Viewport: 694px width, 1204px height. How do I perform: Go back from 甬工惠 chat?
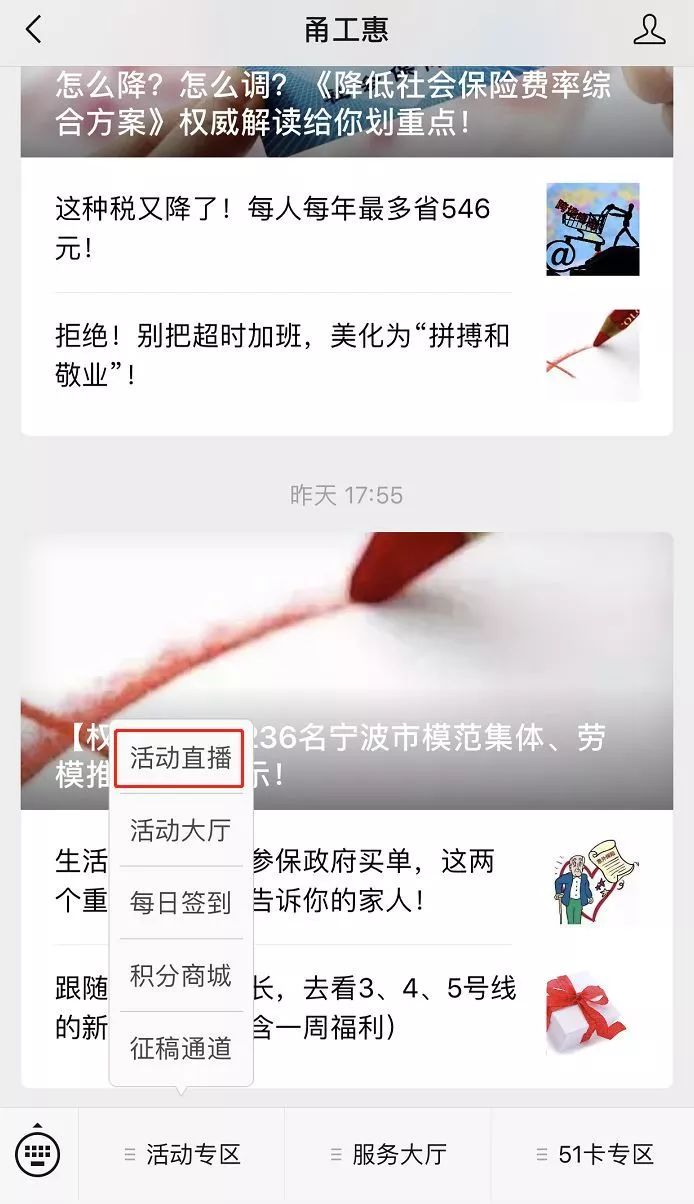tap(34, 30)
